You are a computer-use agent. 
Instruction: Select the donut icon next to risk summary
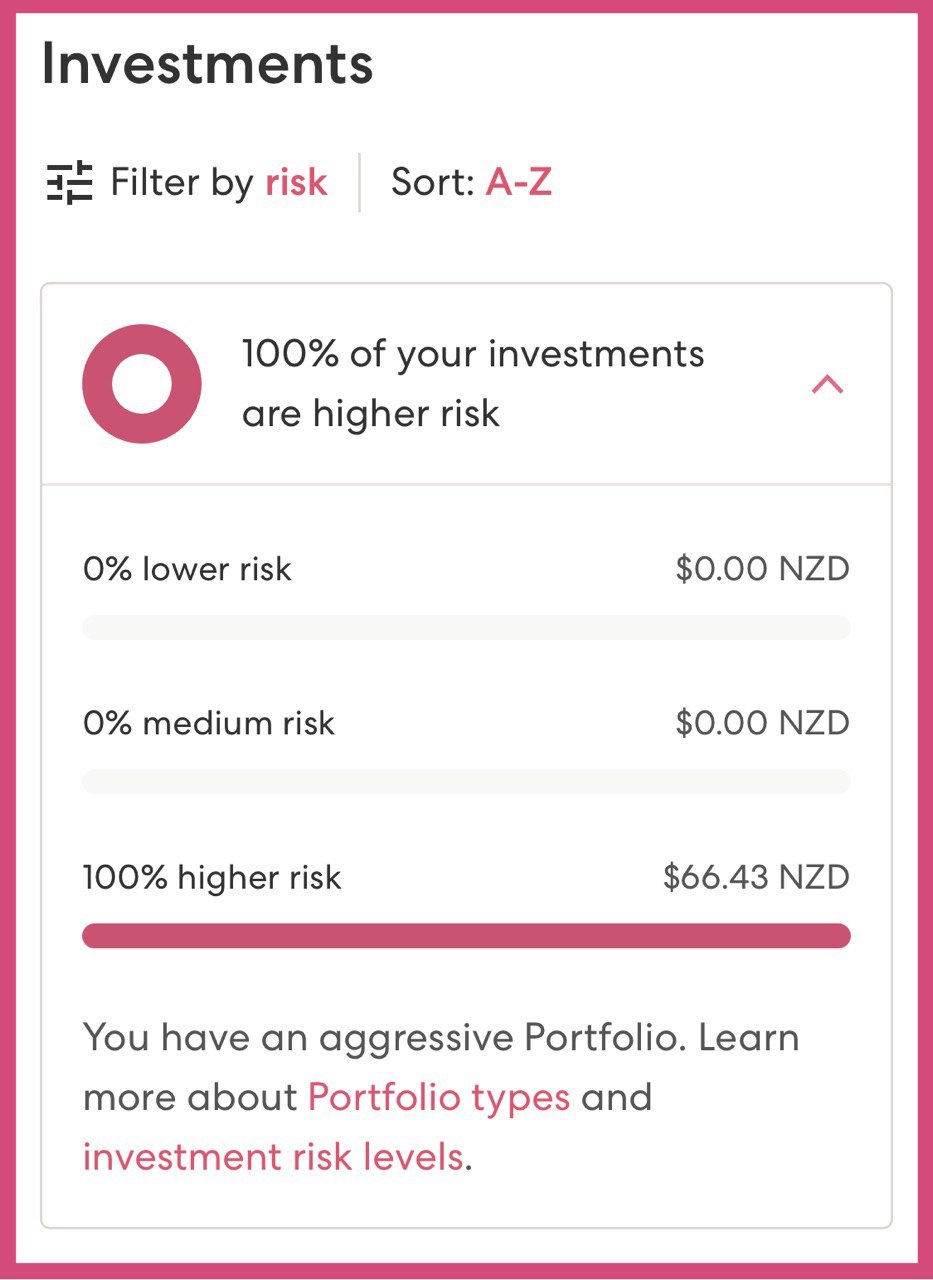[142, 383]
